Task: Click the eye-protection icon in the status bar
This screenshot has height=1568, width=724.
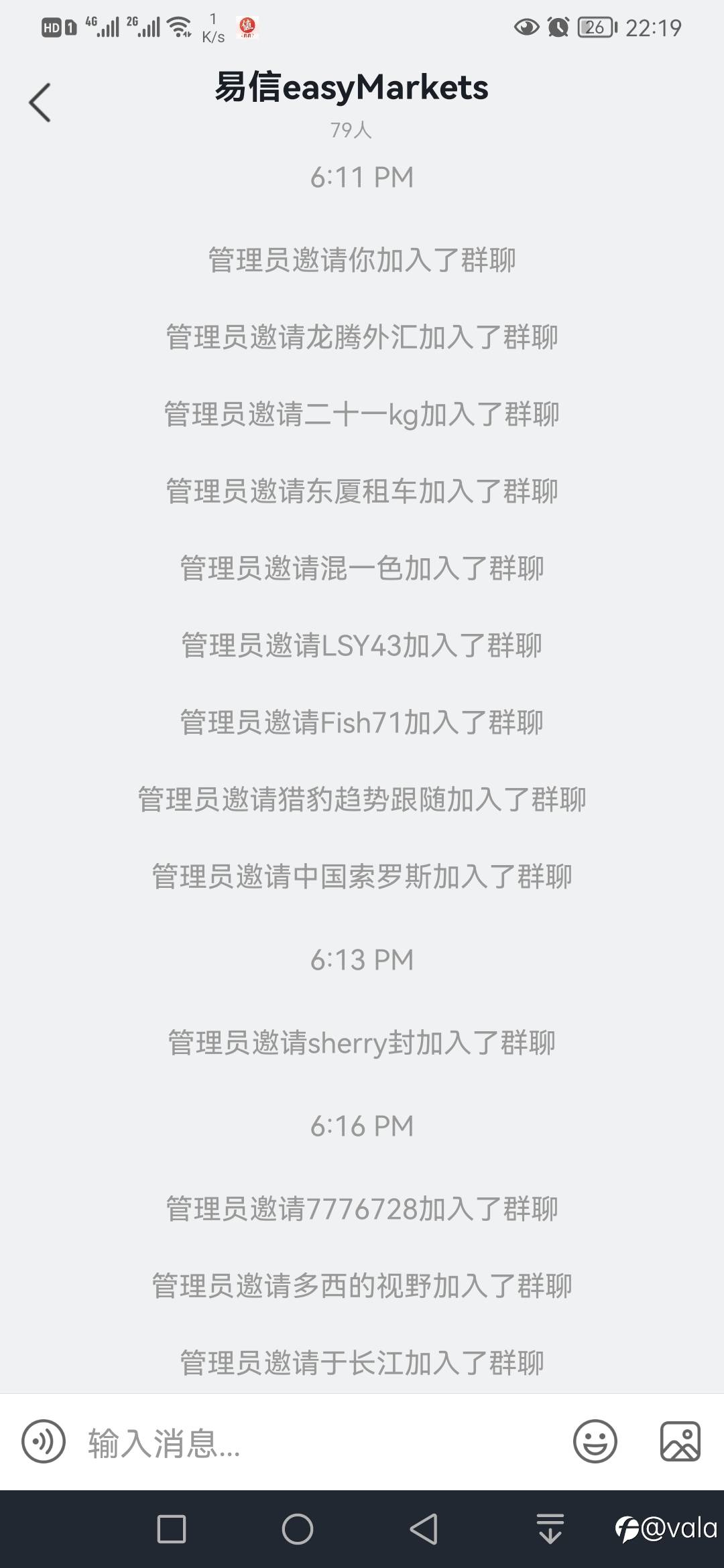Action: [x=527, y=27]
